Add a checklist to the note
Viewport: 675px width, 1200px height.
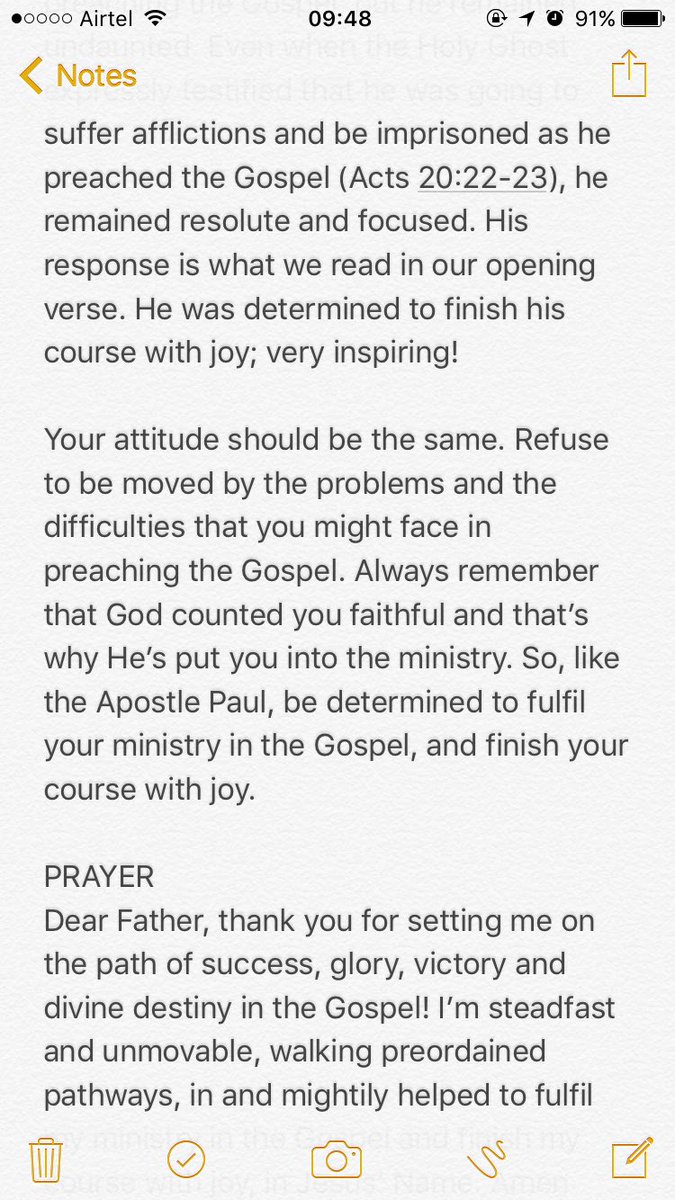pos(186,1159)
